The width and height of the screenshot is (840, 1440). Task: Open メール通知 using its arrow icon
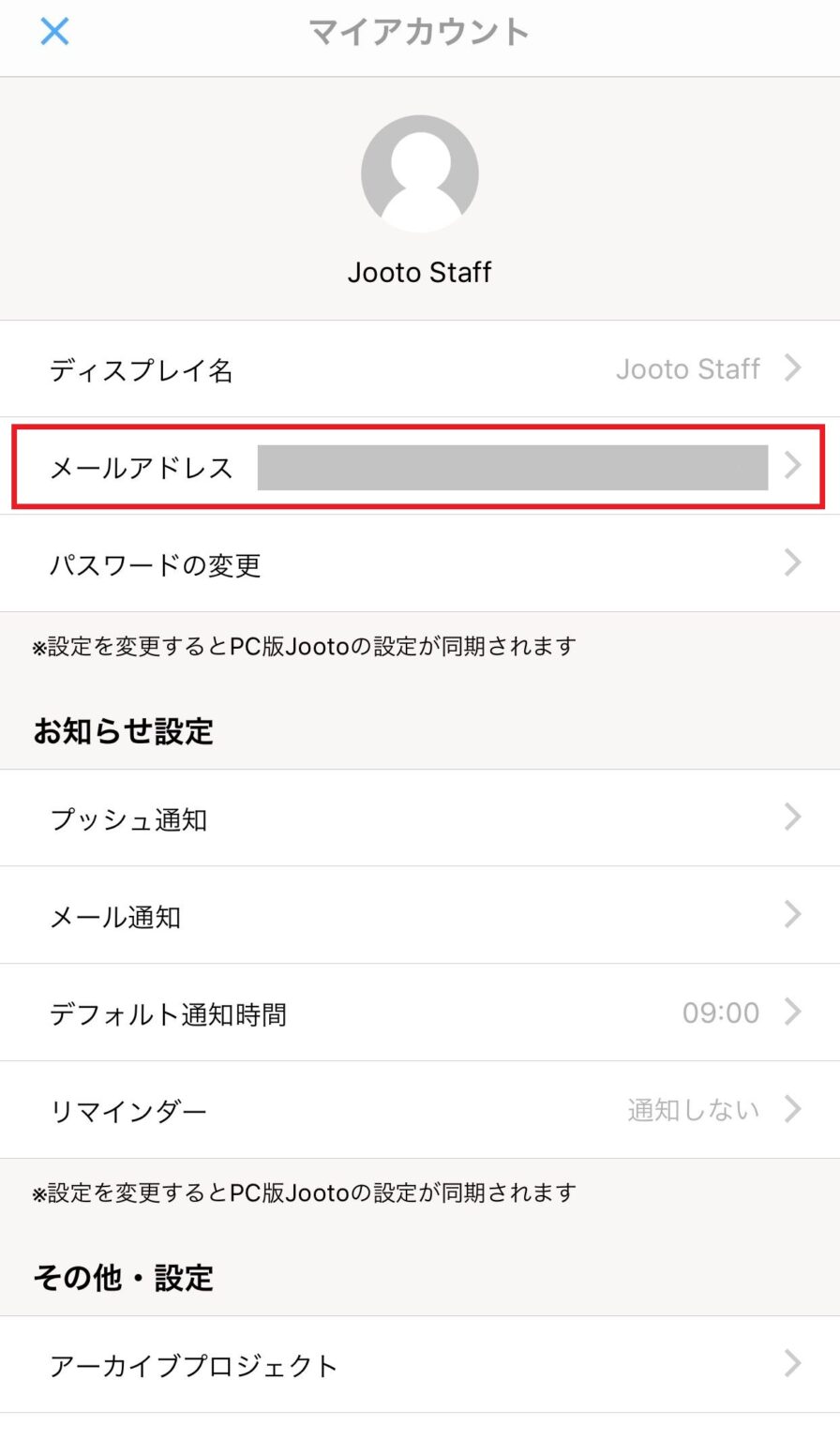(792, 915)
